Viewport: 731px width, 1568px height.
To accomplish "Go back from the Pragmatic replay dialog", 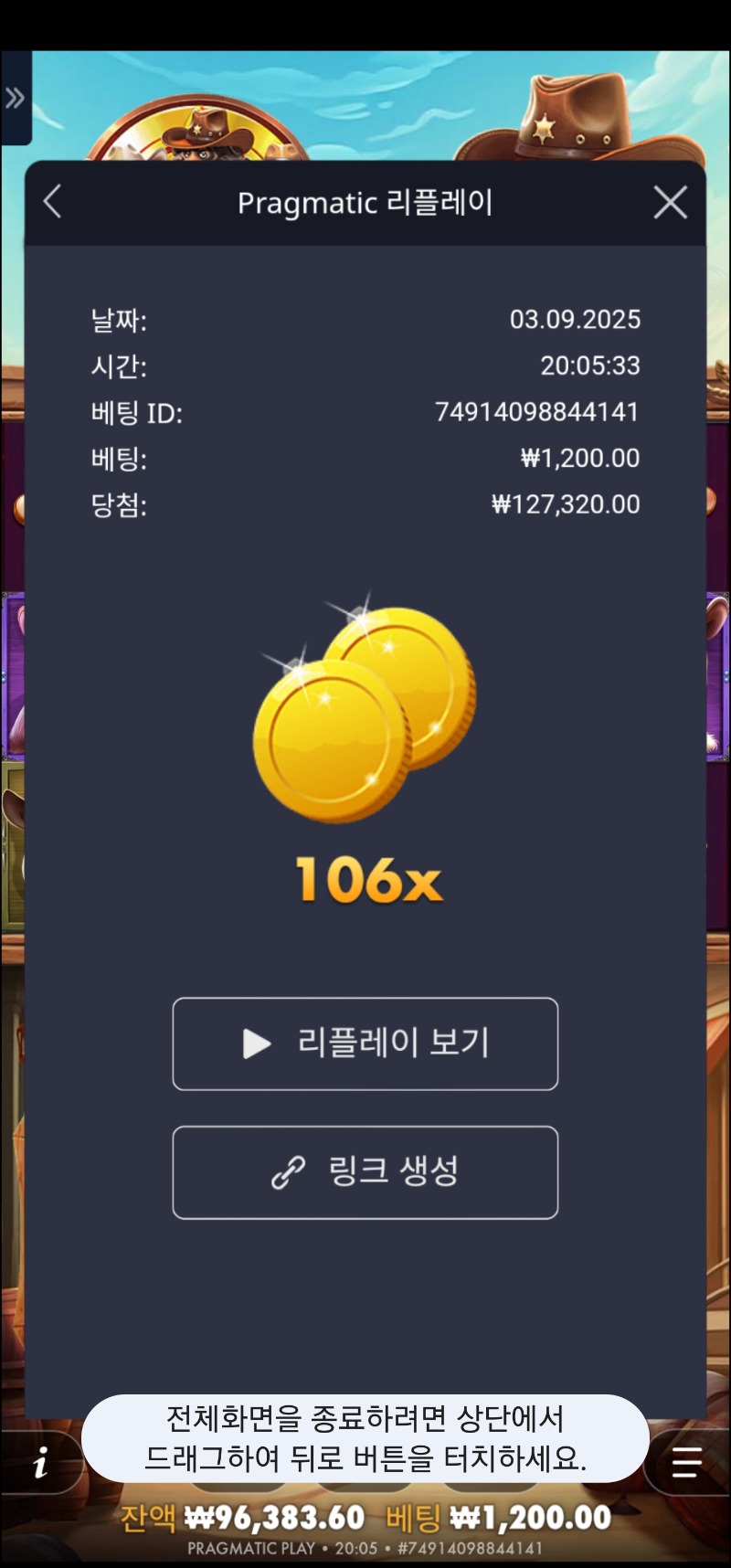I will tap(53, 202).
